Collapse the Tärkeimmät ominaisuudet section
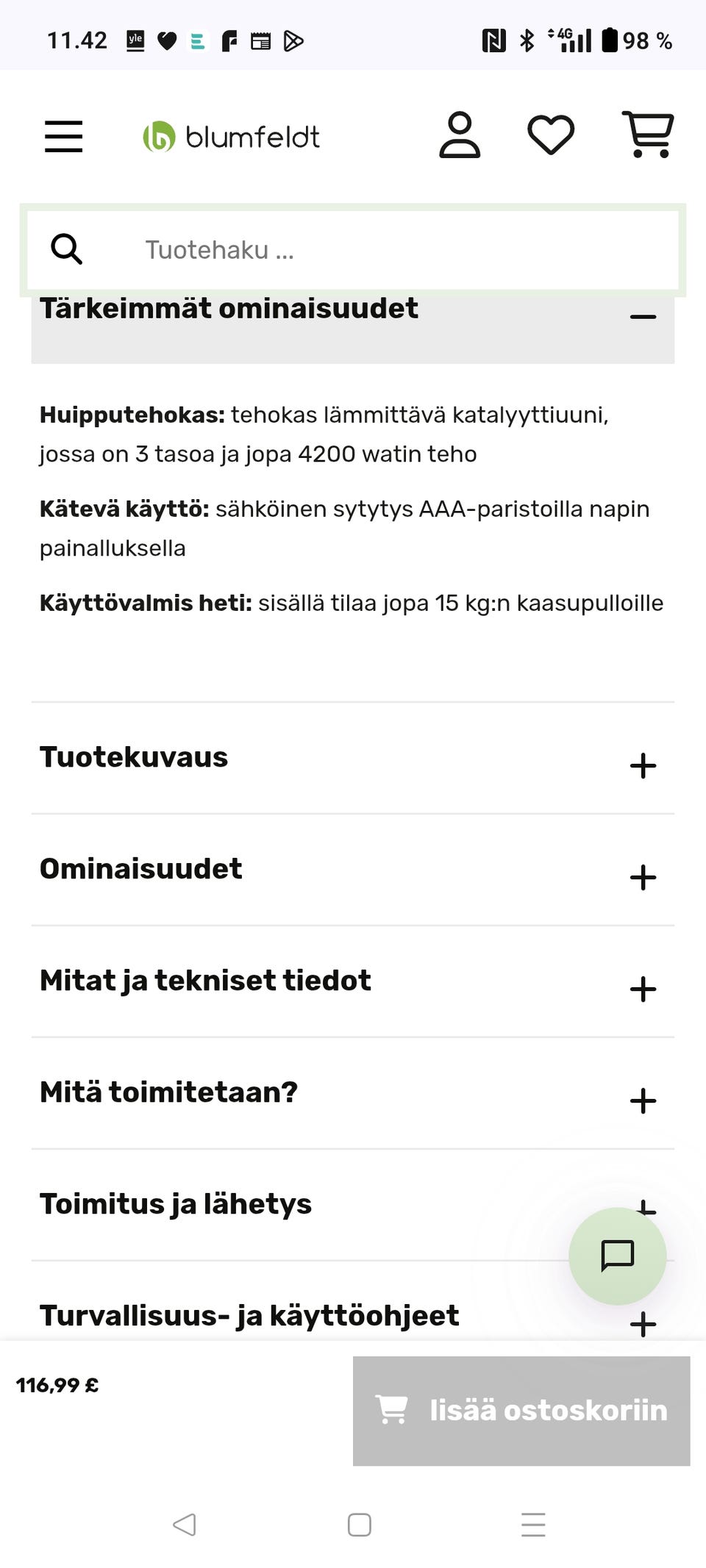Viewport: 706px width, 1568px height. point(643,316)
